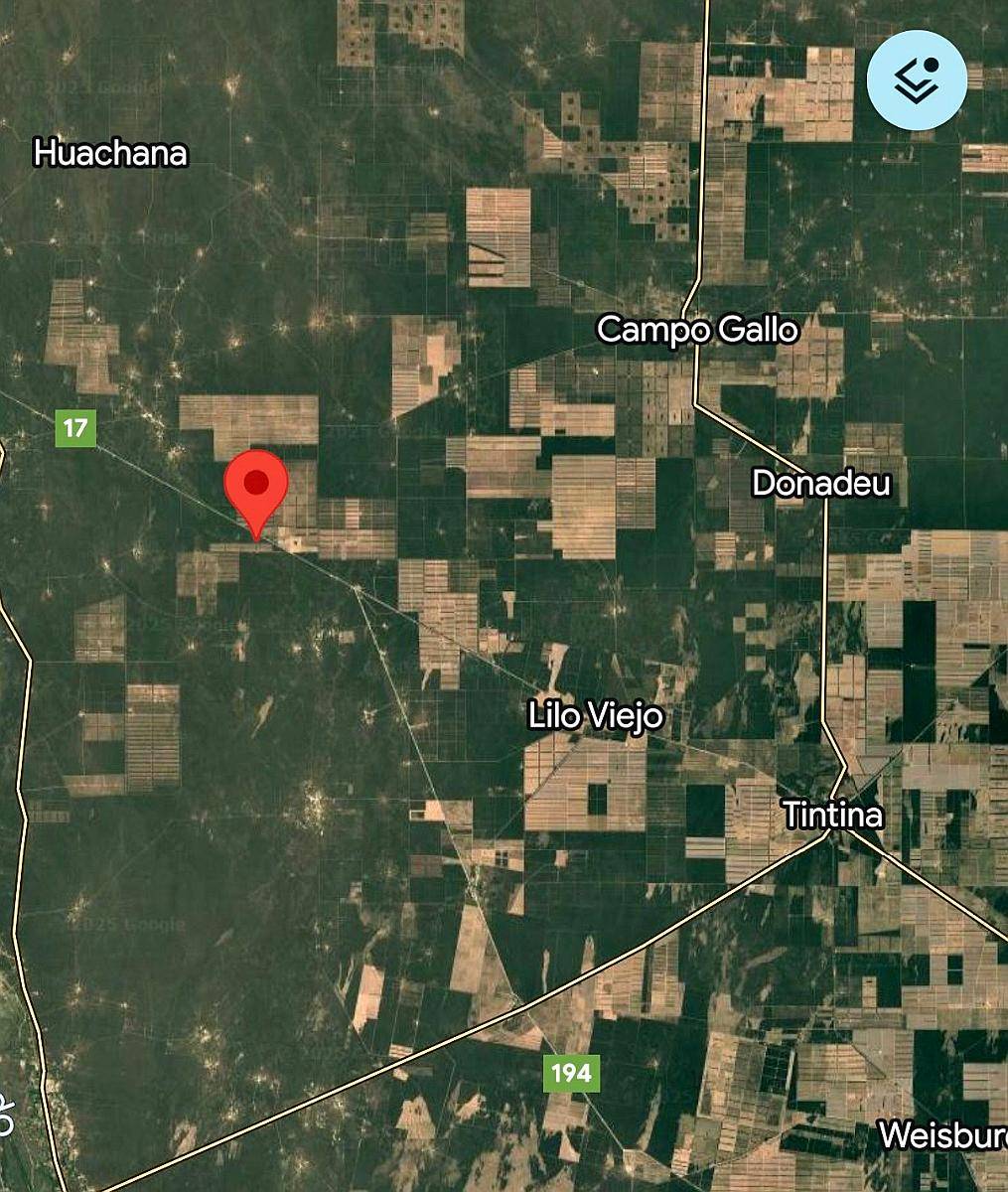
Task: Click the Lilo Viejo label
Action: tap(595, 715)
